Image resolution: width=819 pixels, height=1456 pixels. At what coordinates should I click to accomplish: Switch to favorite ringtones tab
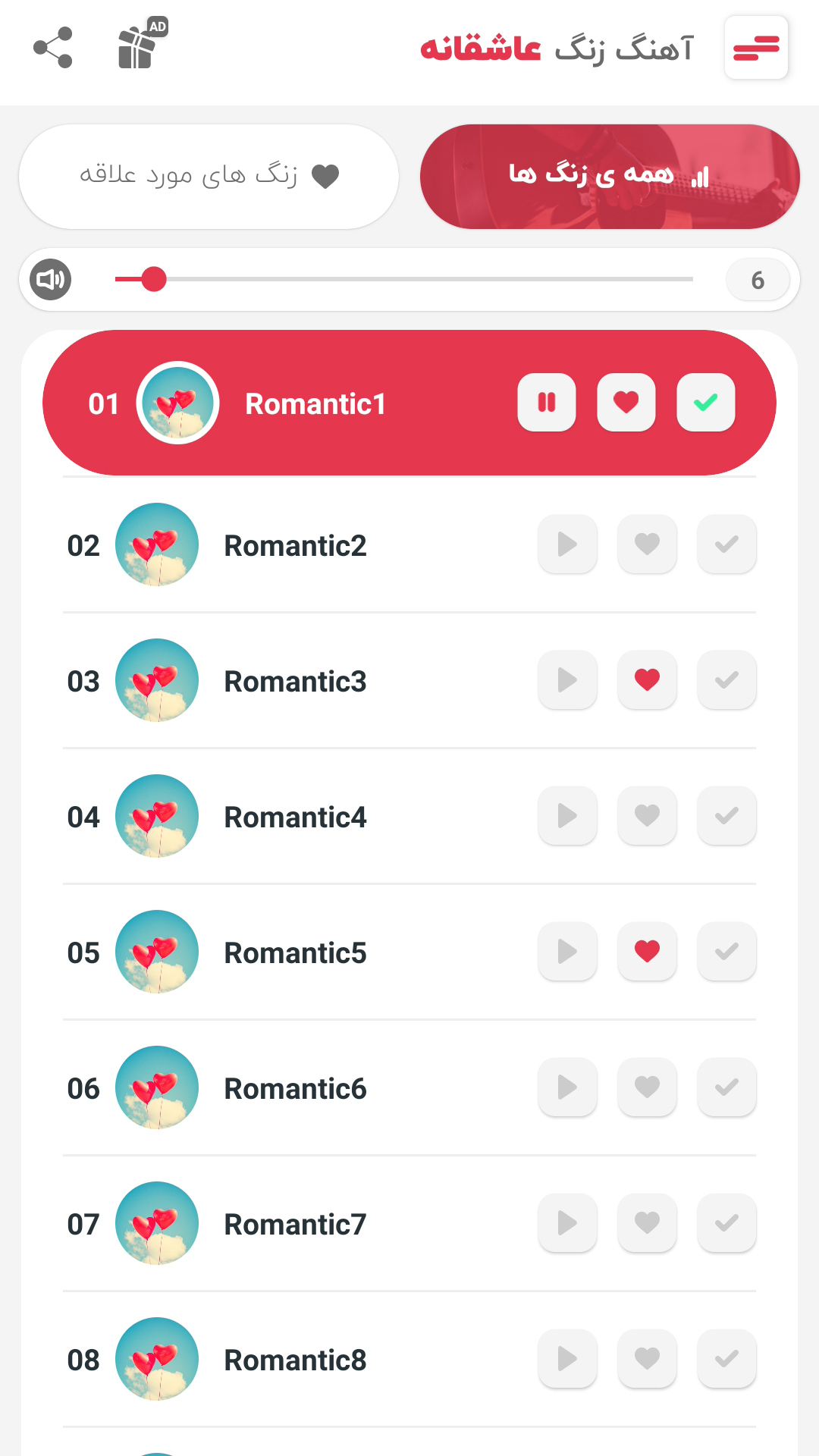click(209, 177)
